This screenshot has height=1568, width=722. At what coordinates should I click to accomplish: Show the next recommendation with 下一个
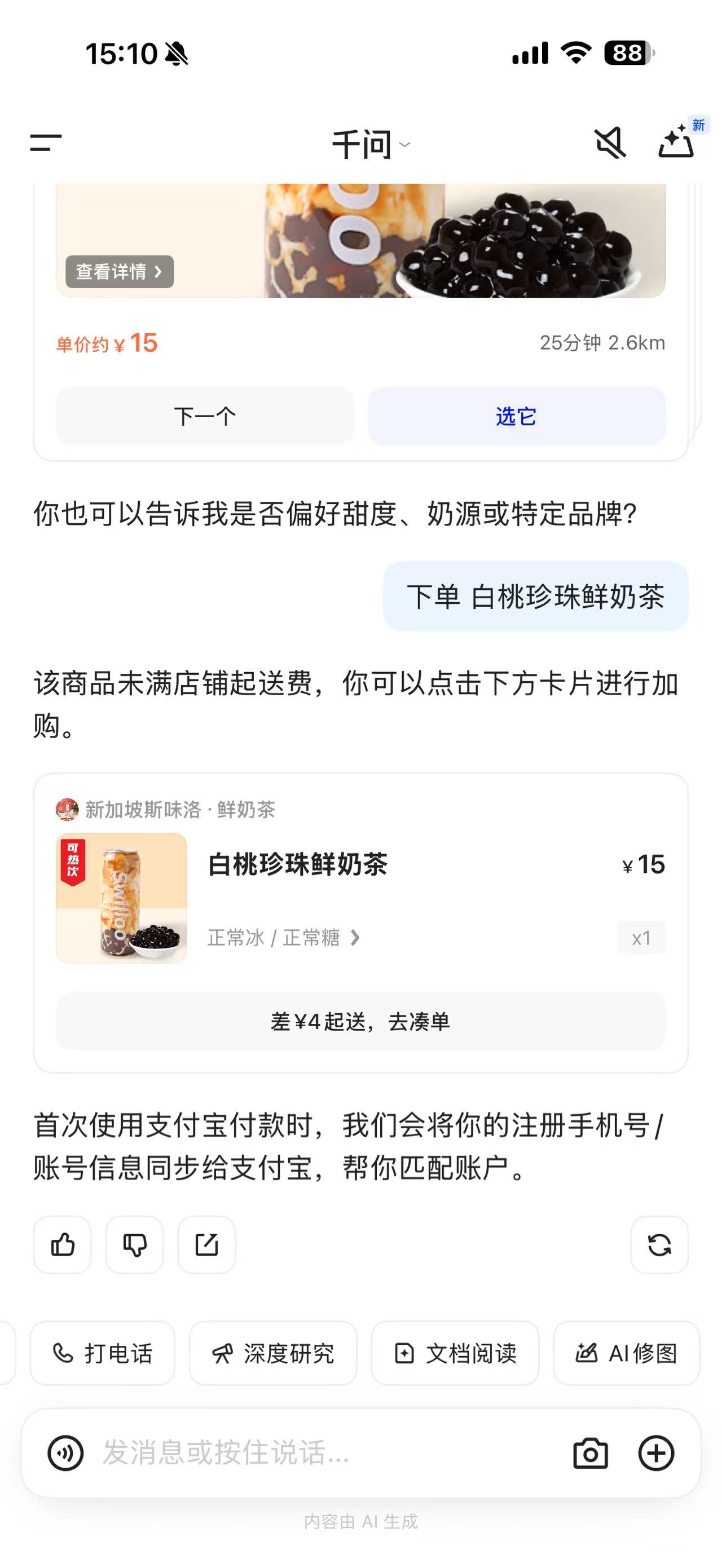[205, 416]
